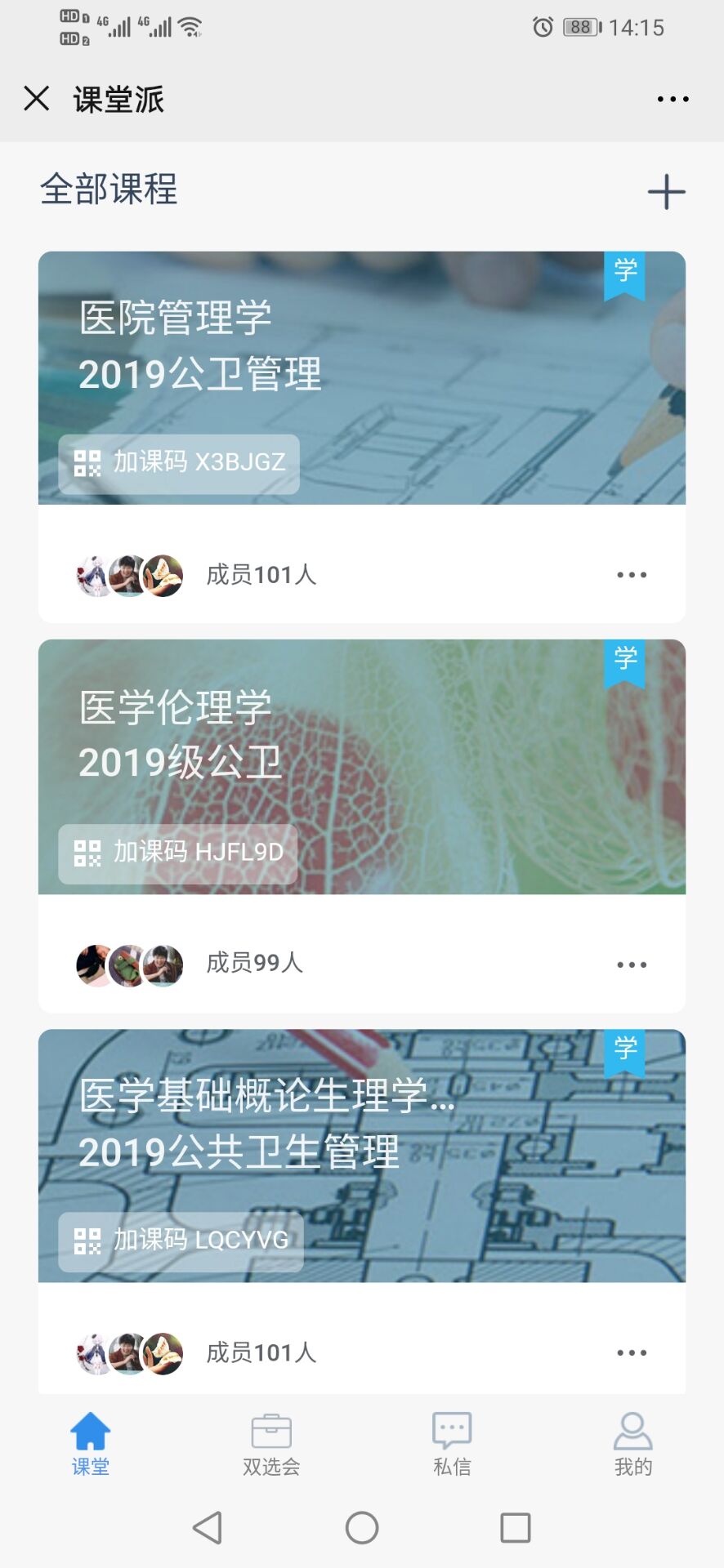
Task: Go back with the system back button
Action: click(208, 1527)
